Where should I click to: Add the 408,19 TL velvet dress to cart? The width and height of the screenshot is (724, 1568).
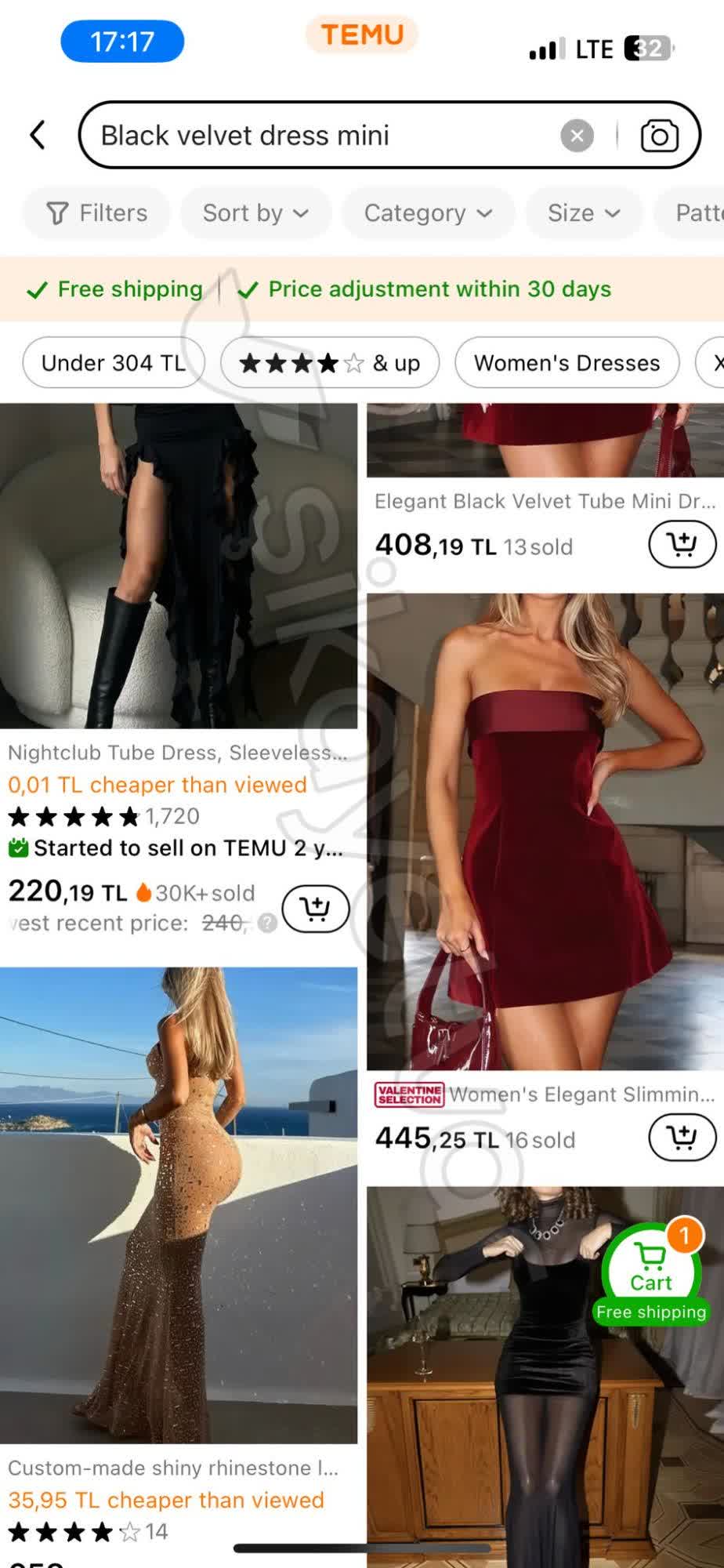pos(681,543)
